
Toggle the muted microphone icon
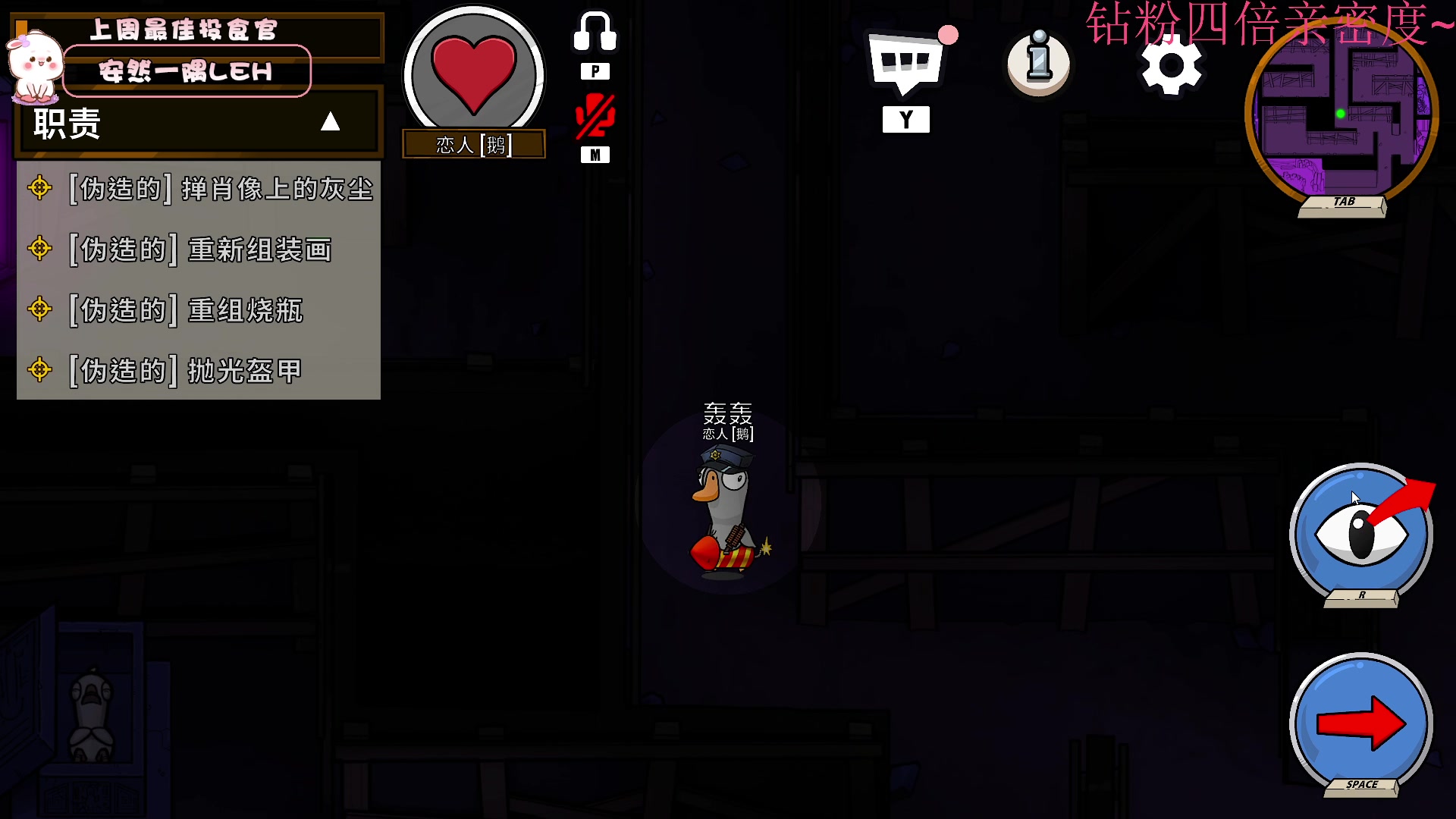(x=595, y=117)
